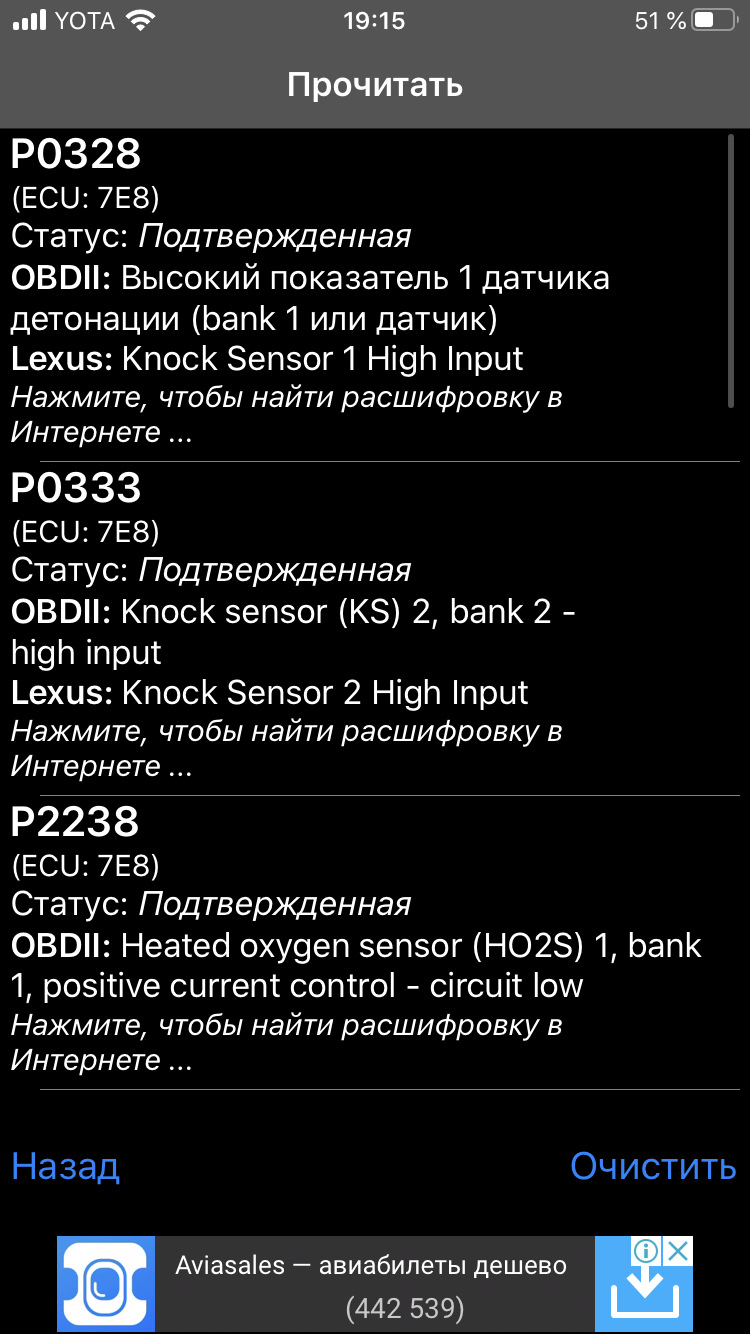This screenshot has height=1334, width=750.
Task: Tap the battery indicator icon
Action: click(x=714, y=18)
